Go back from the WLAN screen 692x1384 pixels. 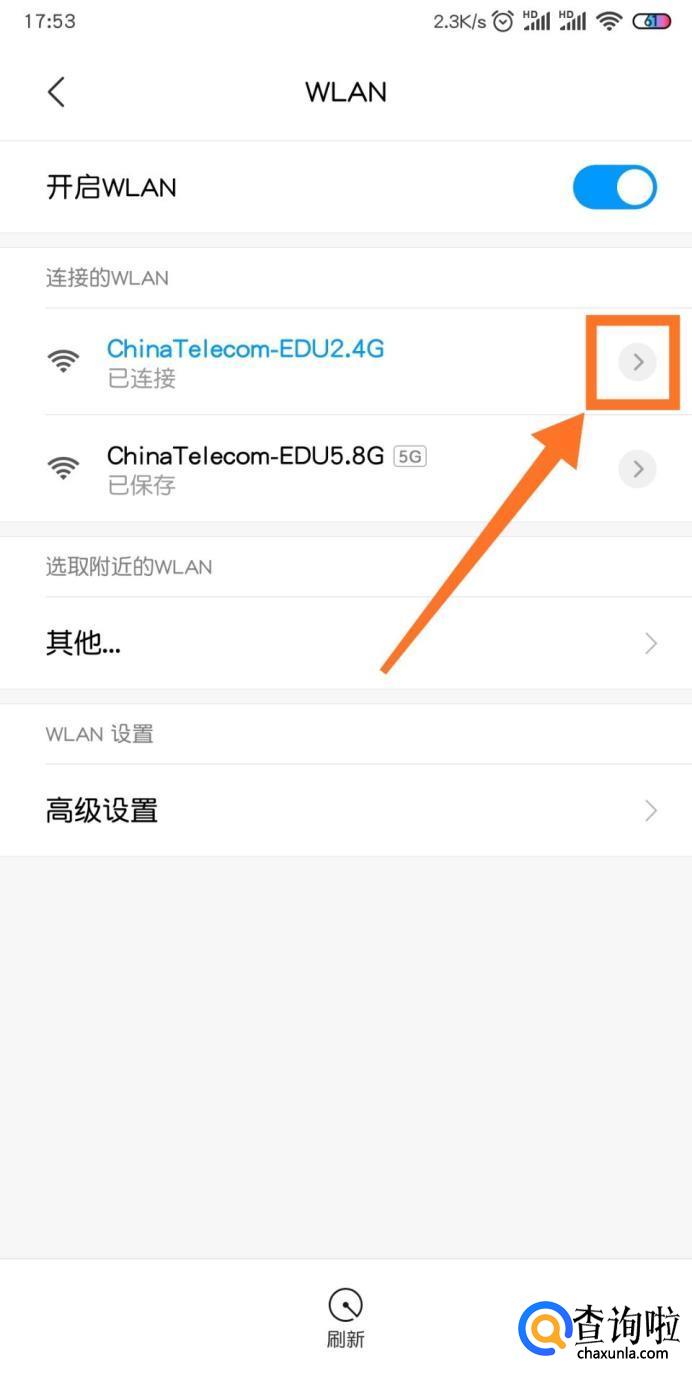(x=56, y=92)
